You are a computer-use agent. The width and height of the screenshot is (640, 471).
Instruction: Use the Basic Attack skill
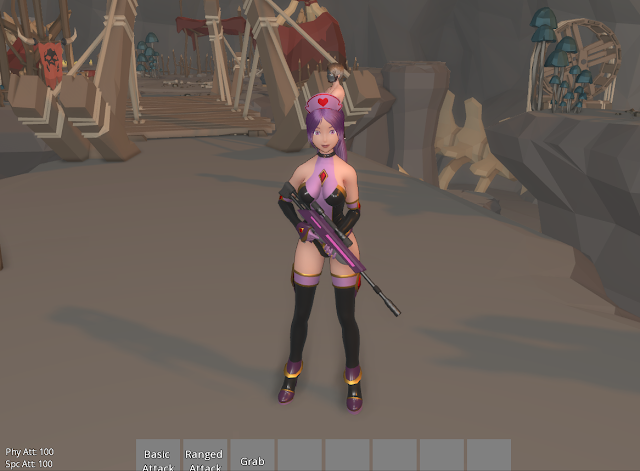158,456
